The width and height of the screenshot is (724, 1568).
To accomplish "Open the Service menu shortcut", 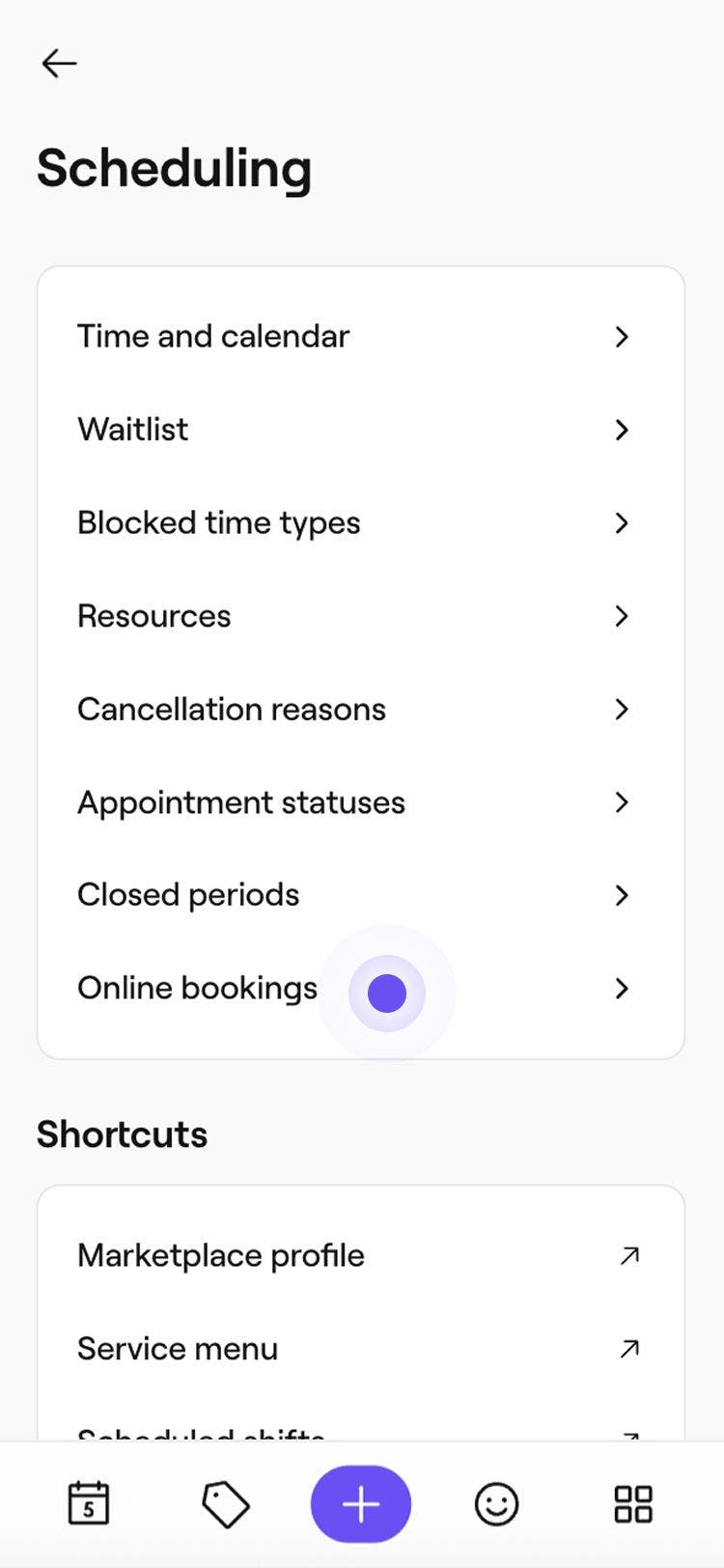I will point(178,1348).
